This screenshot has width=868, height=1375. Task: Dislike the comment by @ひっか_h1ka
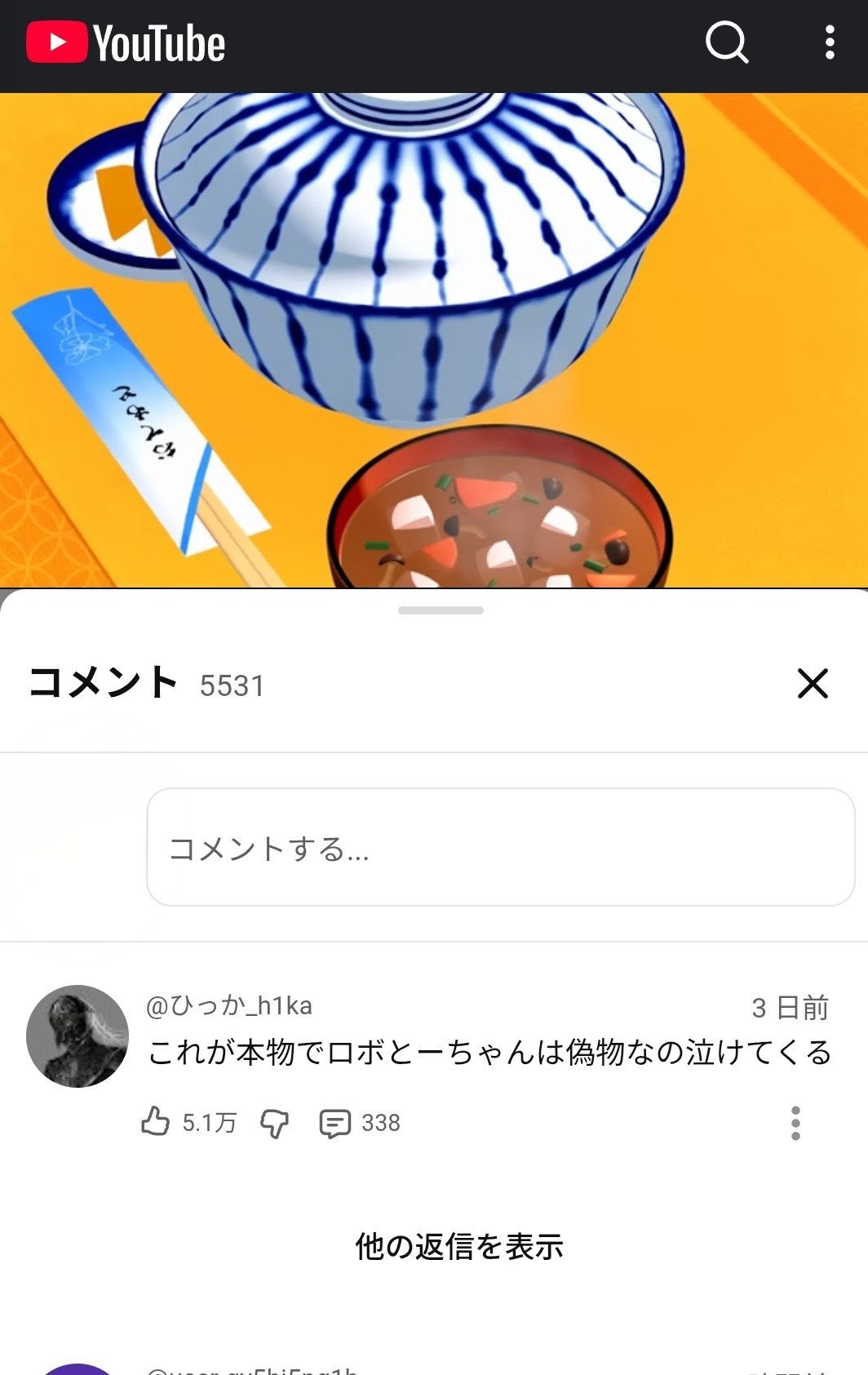pyautogui.click(x=274, y=1123)
